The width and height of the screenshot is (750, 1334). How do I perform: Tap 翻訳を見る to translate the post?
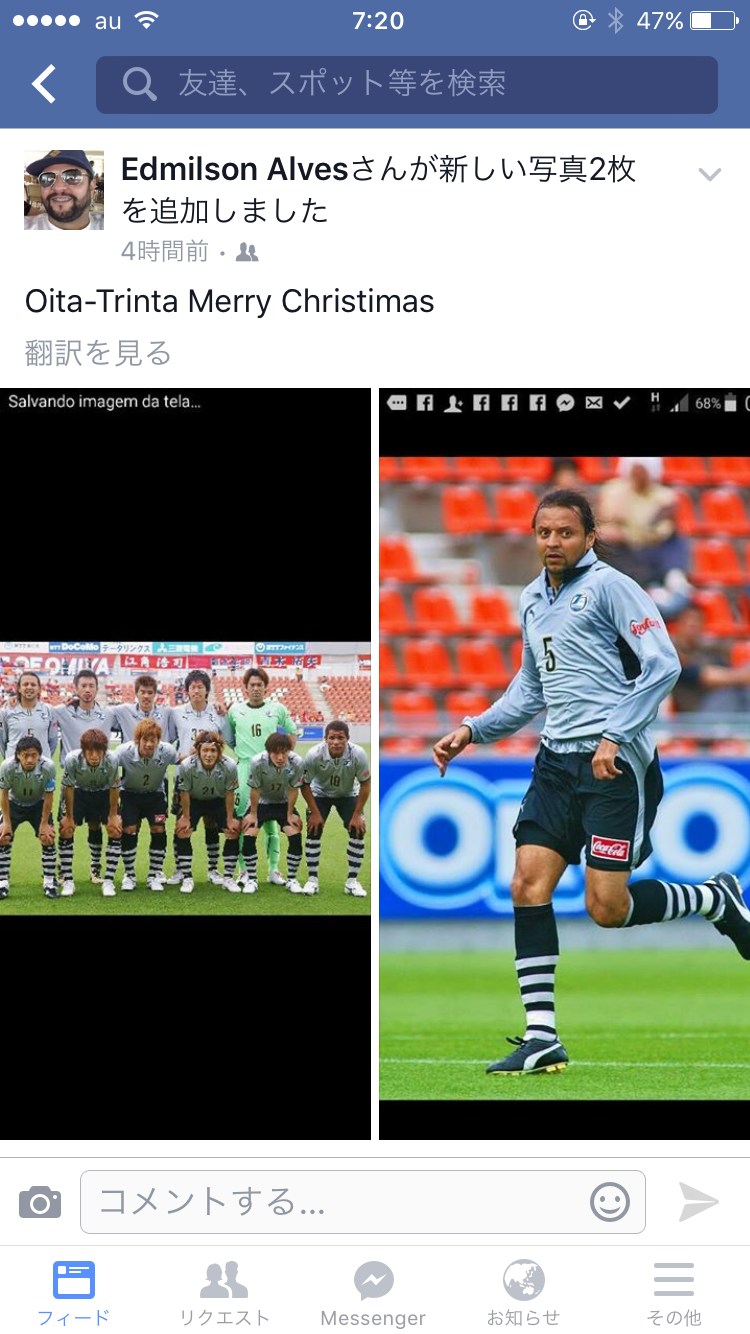coord(98,352)
